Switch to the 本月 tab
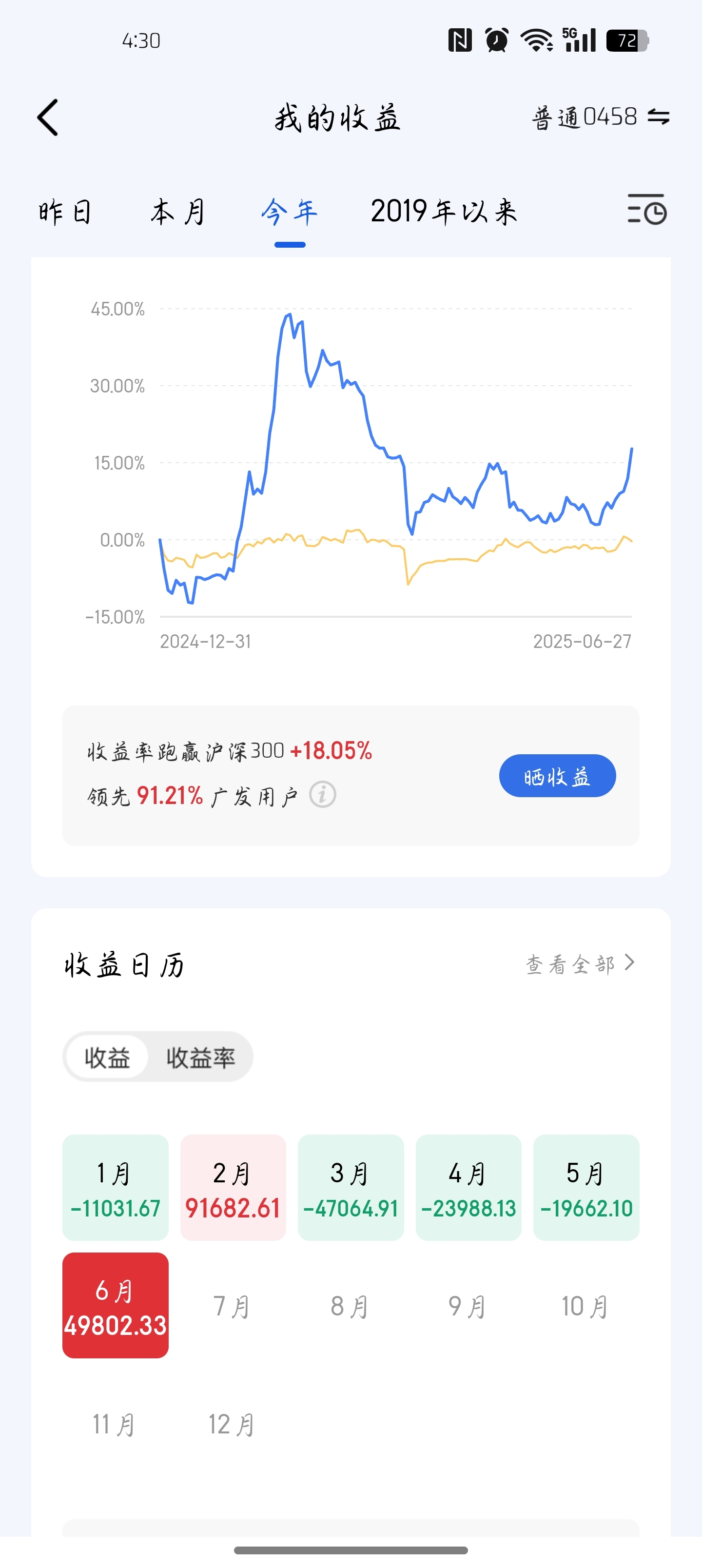 [x=178, y=212]
